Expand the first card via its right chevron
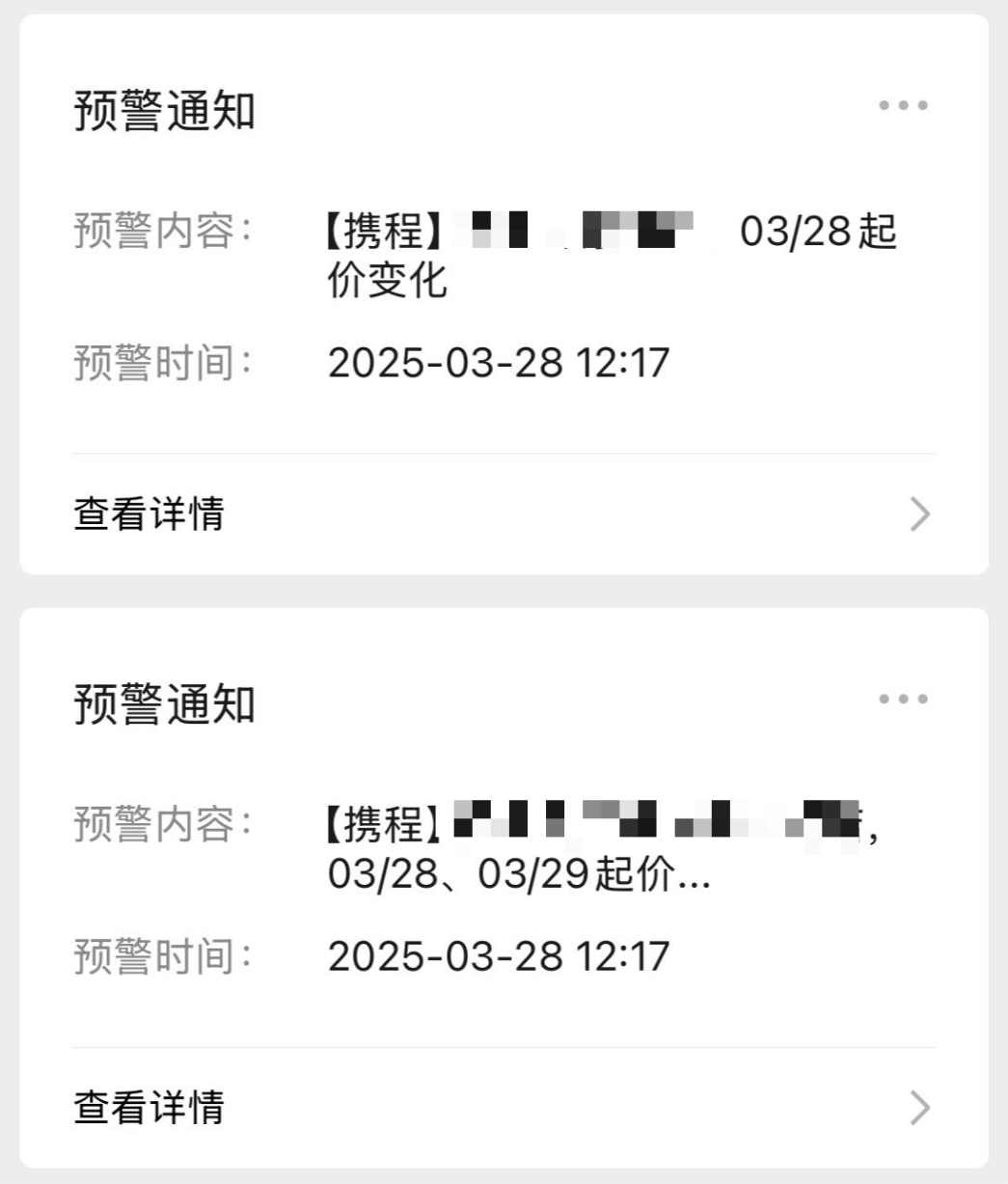 click(x=919, y=516)
